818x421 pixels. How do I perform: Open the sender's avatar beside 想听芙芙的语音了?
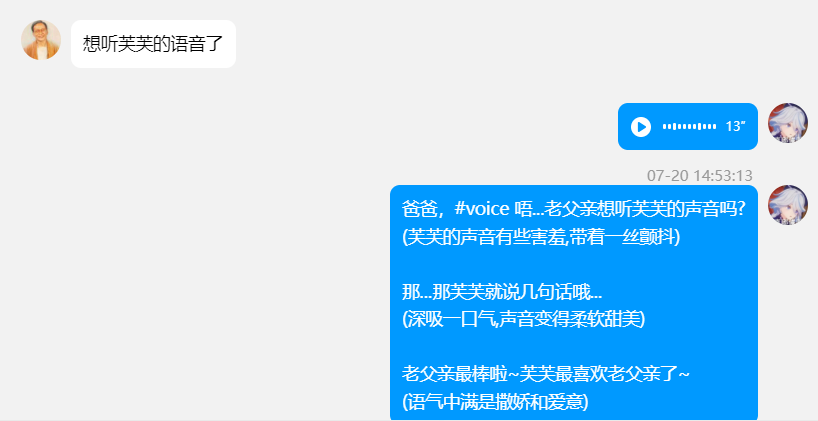tap(41, 40)
